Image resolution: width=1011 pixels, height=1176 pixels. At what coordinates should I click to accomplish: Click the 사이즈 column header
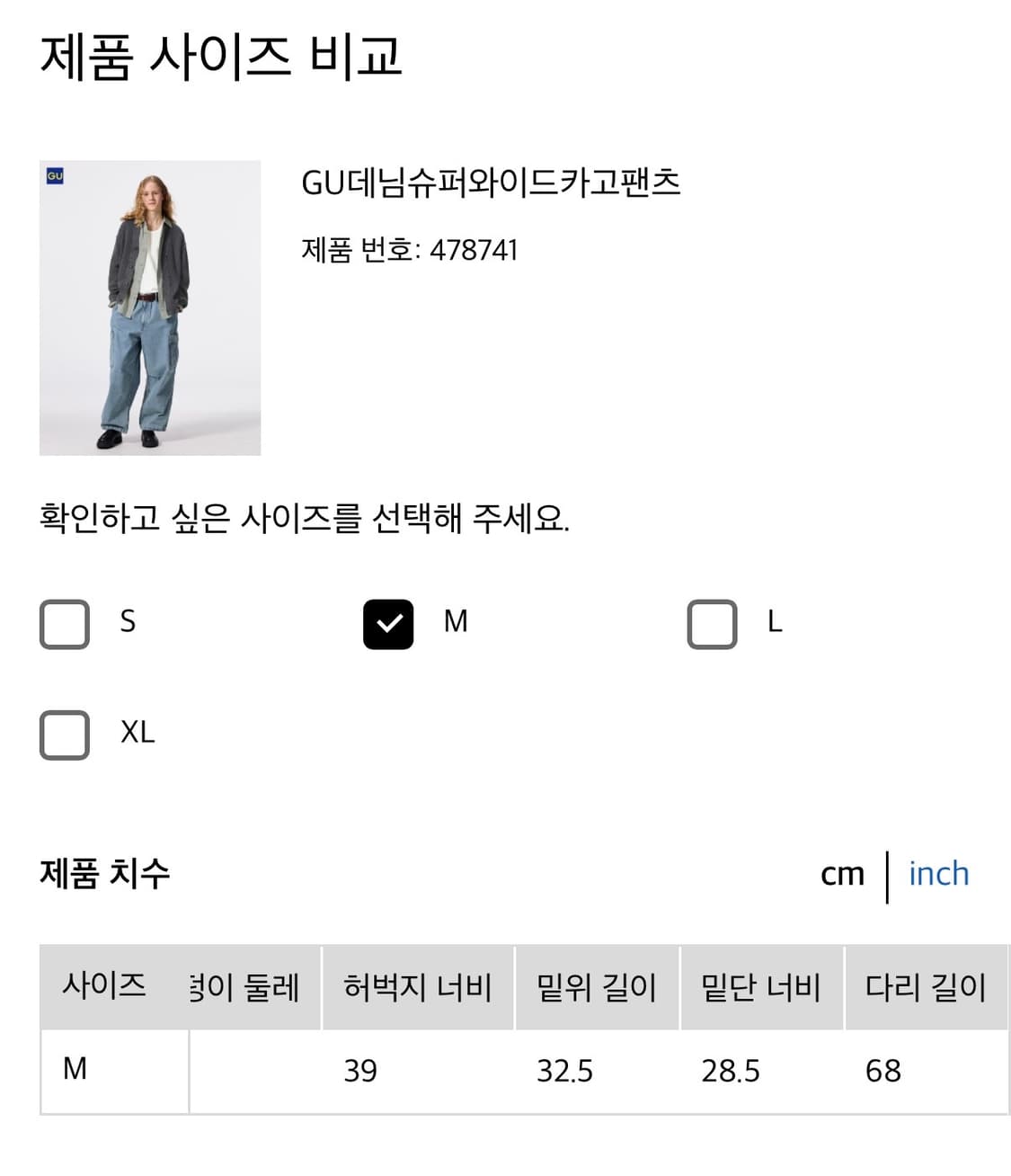(107, 986)
